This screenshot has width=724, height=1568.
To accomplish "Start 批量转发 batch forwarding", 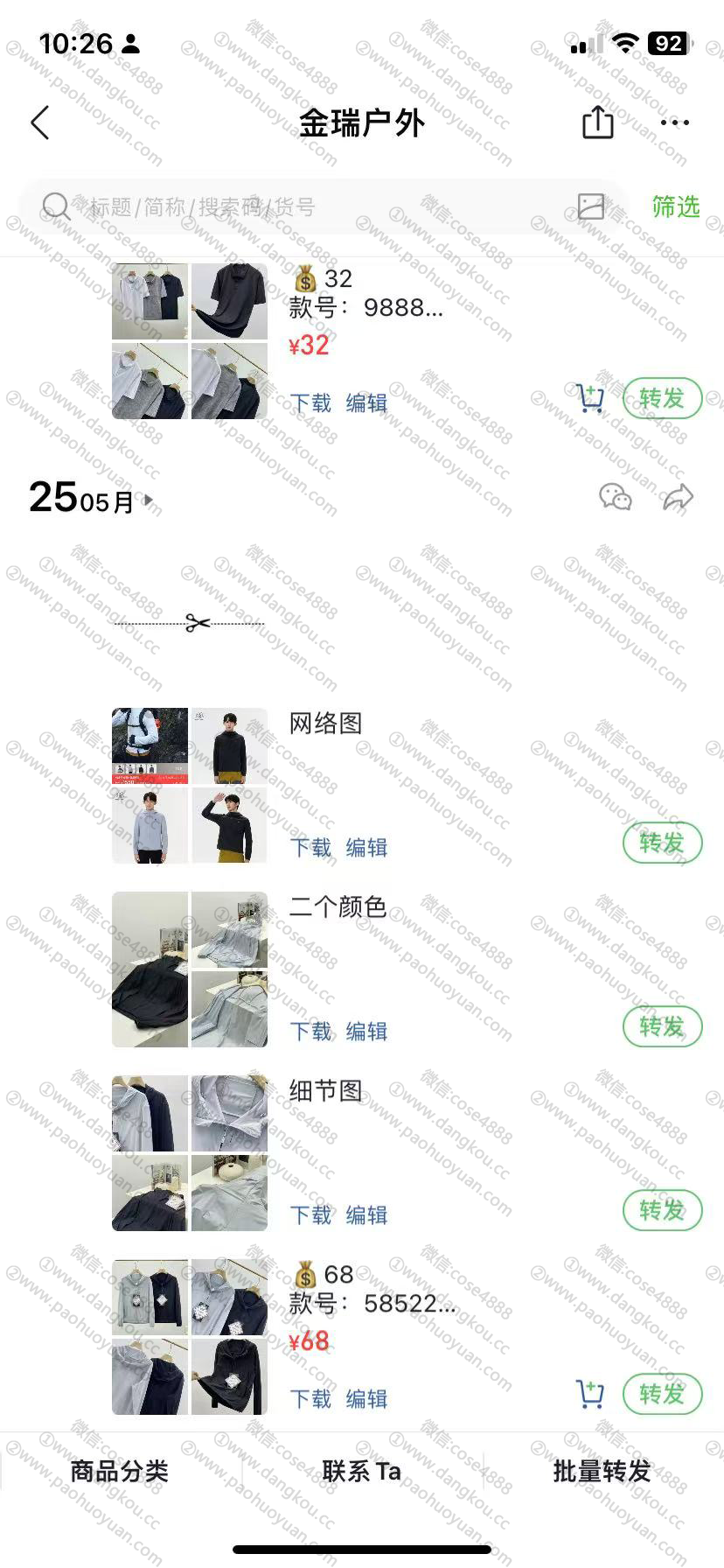I will [x=602, y=1471].
